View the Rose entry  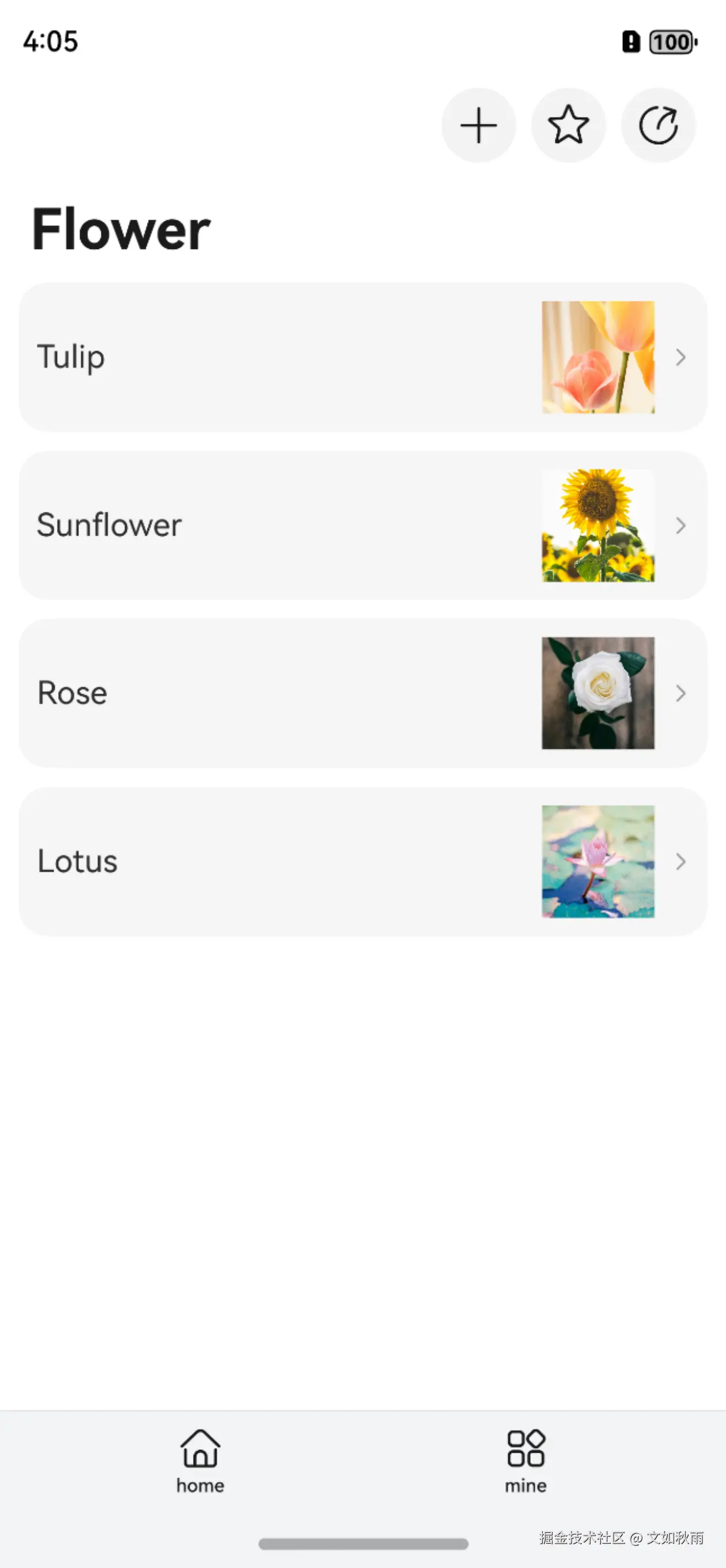pyautogui.click(x=362, y=693)
